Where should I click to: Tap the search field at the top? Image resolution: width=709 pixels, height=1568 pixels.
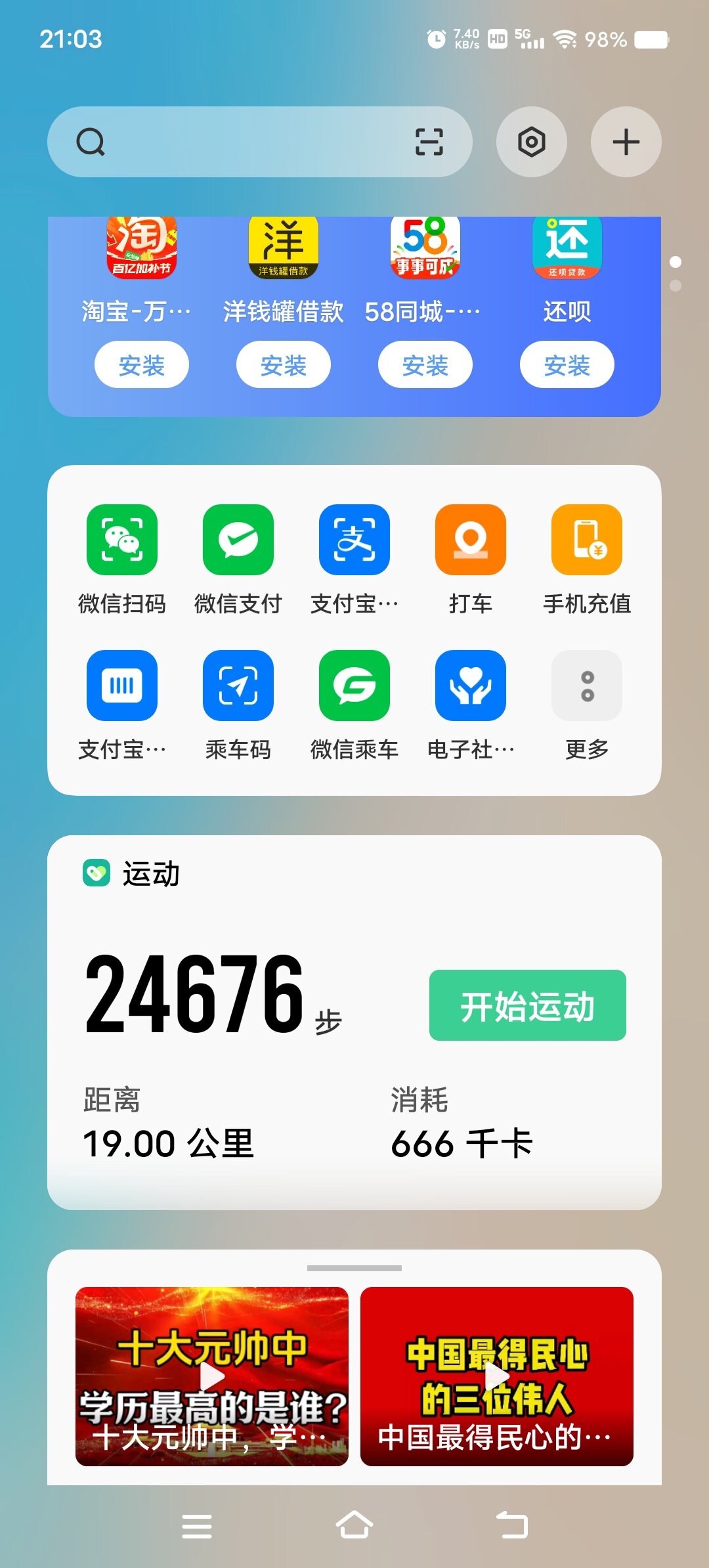[x=249, y=142]
